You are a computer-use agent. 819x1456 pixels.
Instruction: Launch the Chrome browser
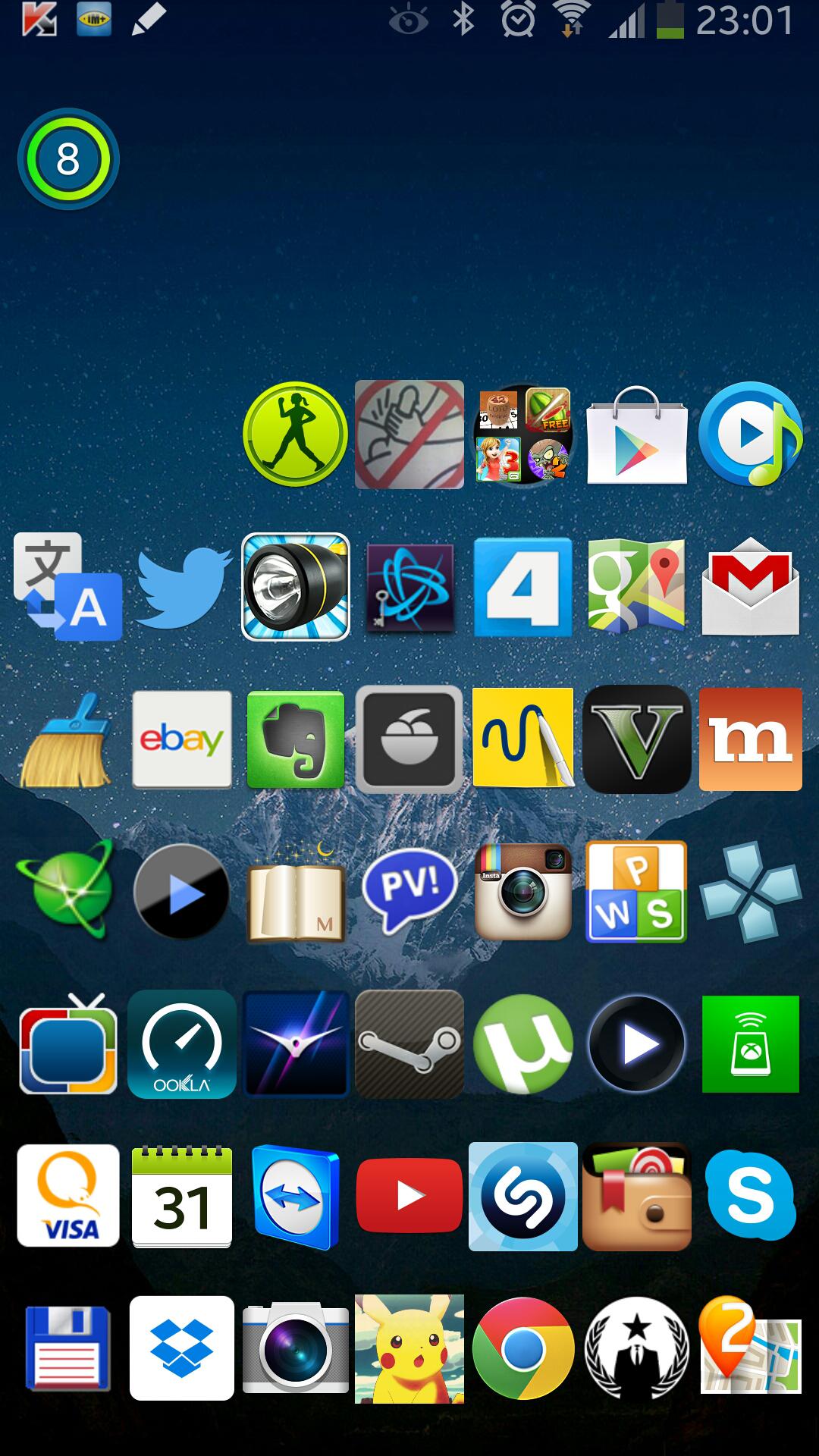tap(523, 1348)
